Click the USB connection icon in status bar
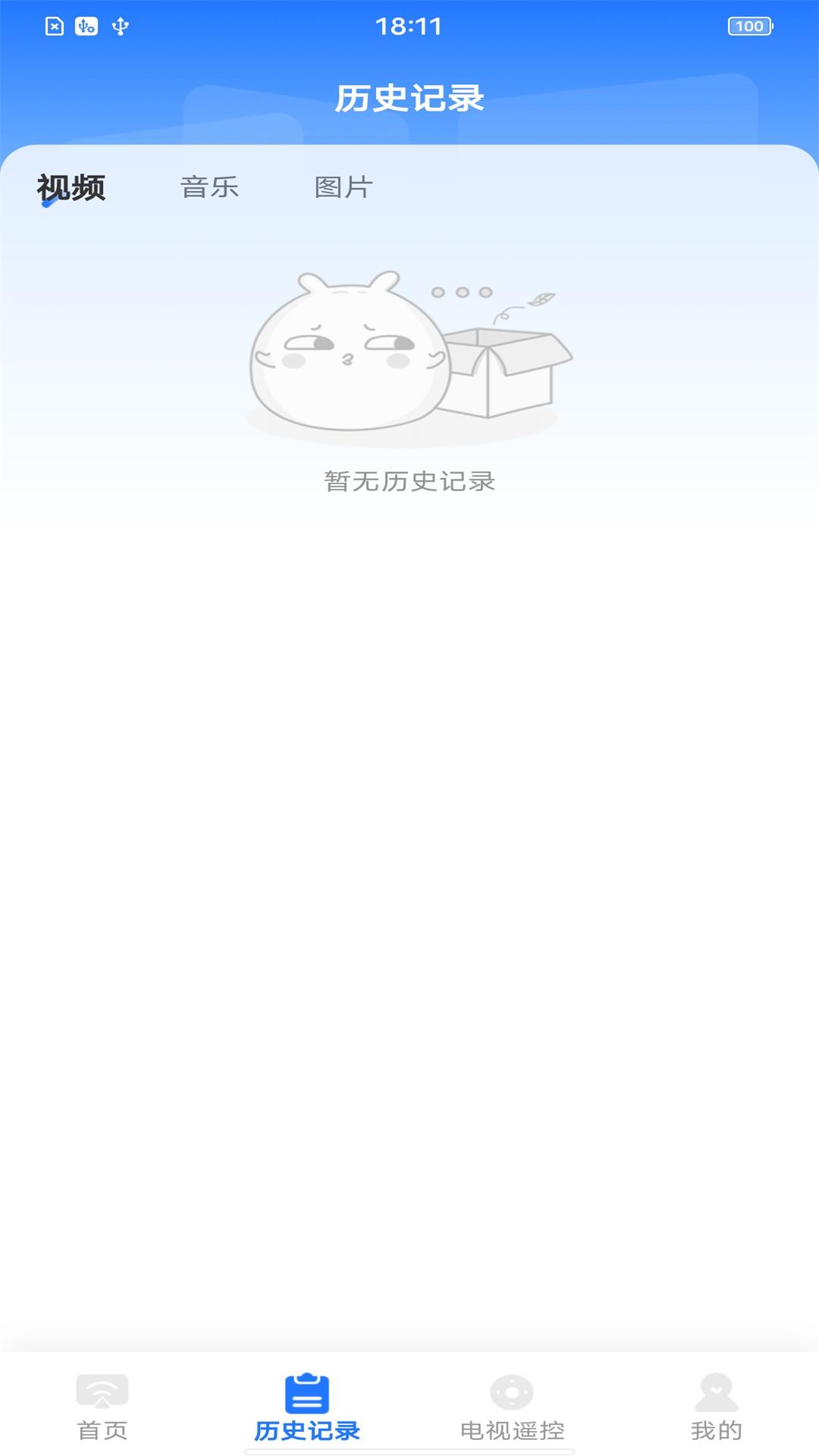Screen dimensions: 819x1456 pos(120,25)
